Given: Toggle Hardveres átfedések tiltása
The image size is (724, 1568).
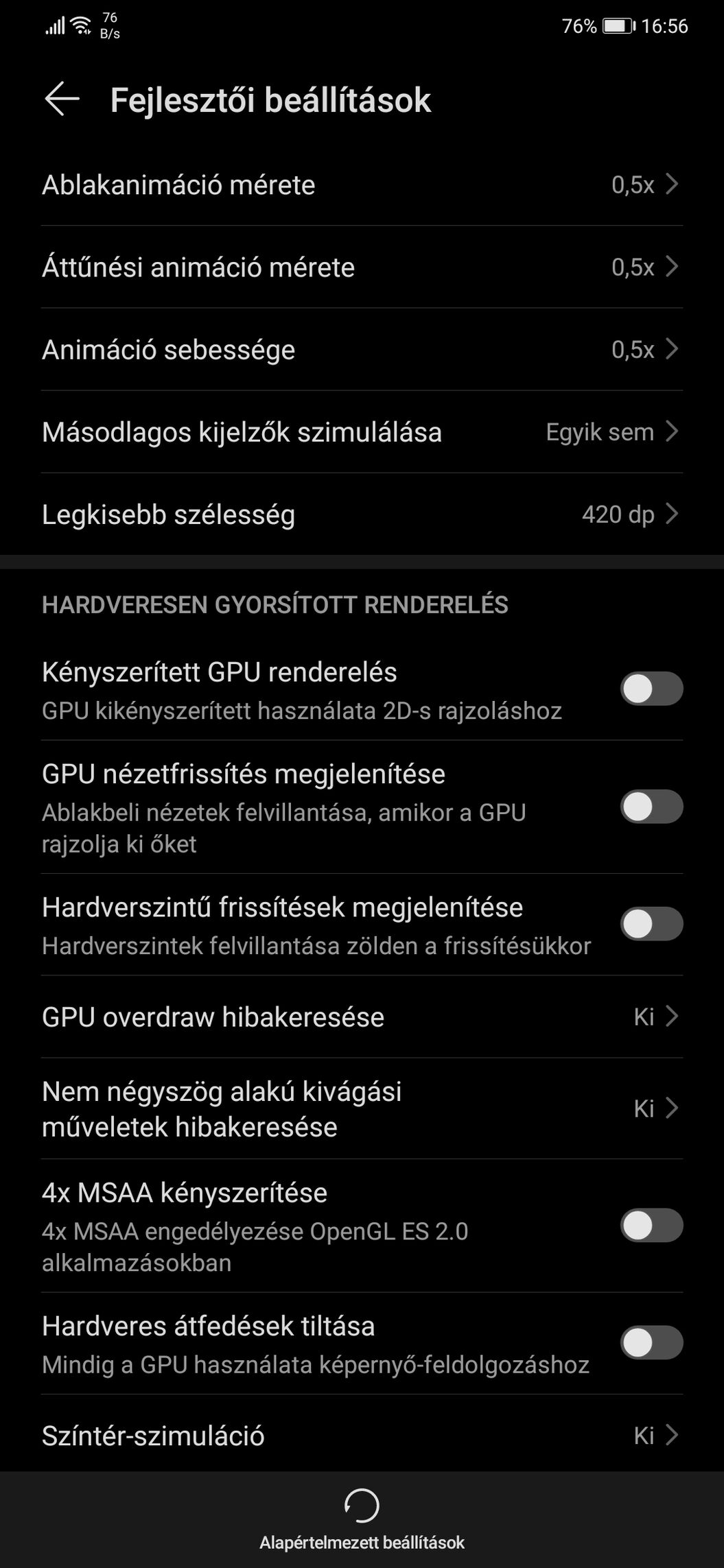Looking at the screenshot, I should [x=651, y=1343].
